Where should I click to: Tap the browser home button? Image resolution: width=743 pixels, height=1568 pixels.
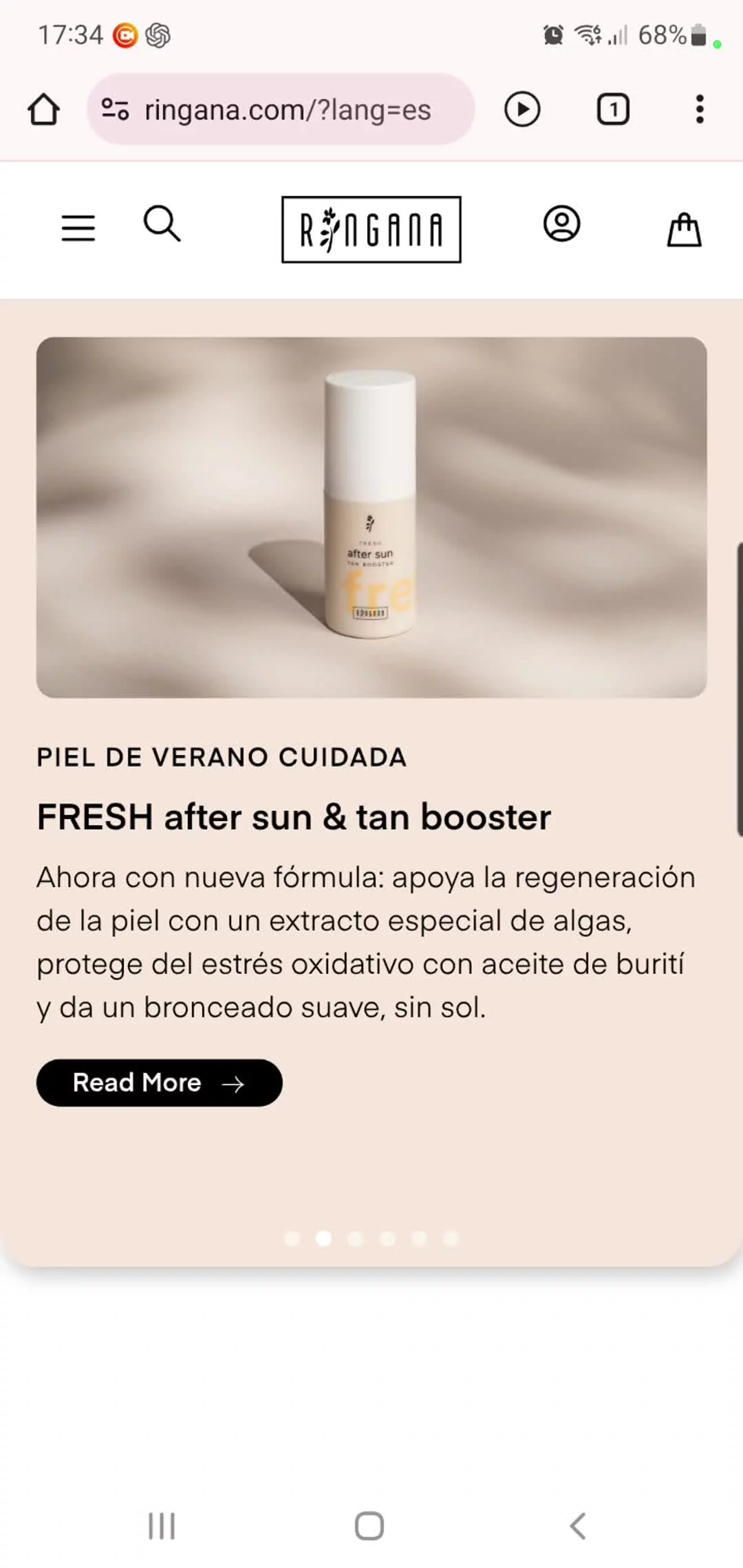tap(43, 109)
